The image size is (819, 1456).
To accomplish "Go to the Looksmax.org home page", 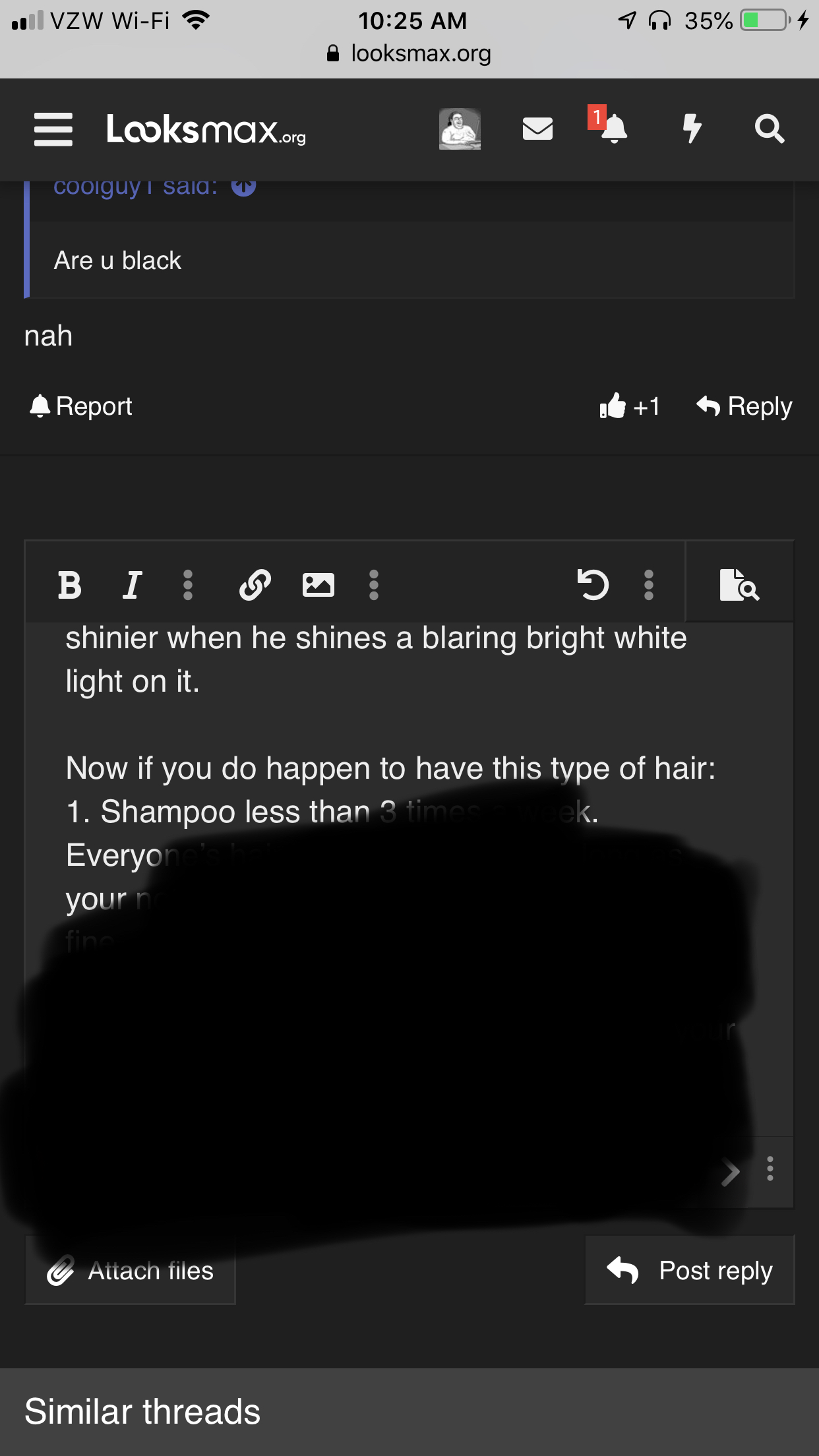I will 206,129.
